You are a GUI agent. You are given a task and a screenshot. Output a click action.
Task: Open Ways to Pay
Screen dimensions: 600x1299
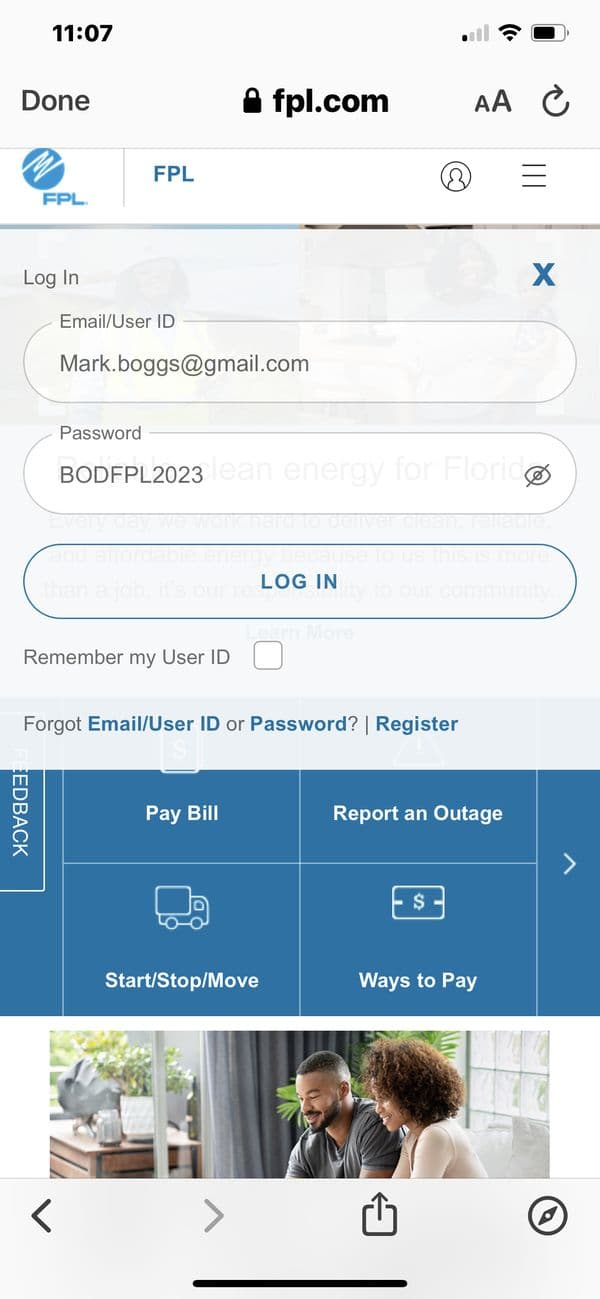tap(417, 940)
